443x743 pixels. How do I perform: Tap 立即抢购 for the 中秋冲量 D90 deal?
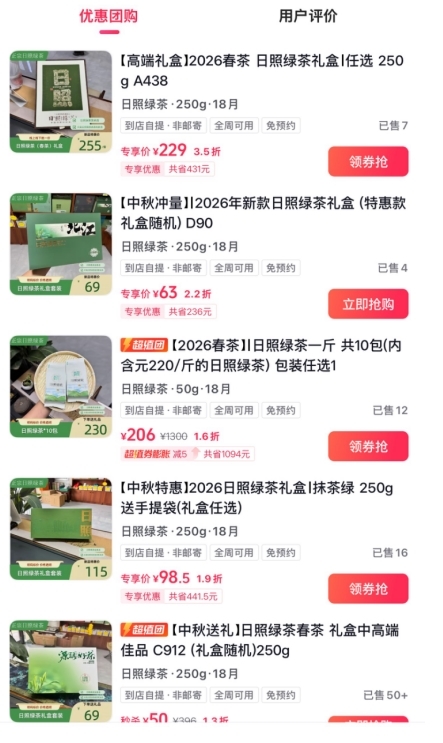click(368, 304)
